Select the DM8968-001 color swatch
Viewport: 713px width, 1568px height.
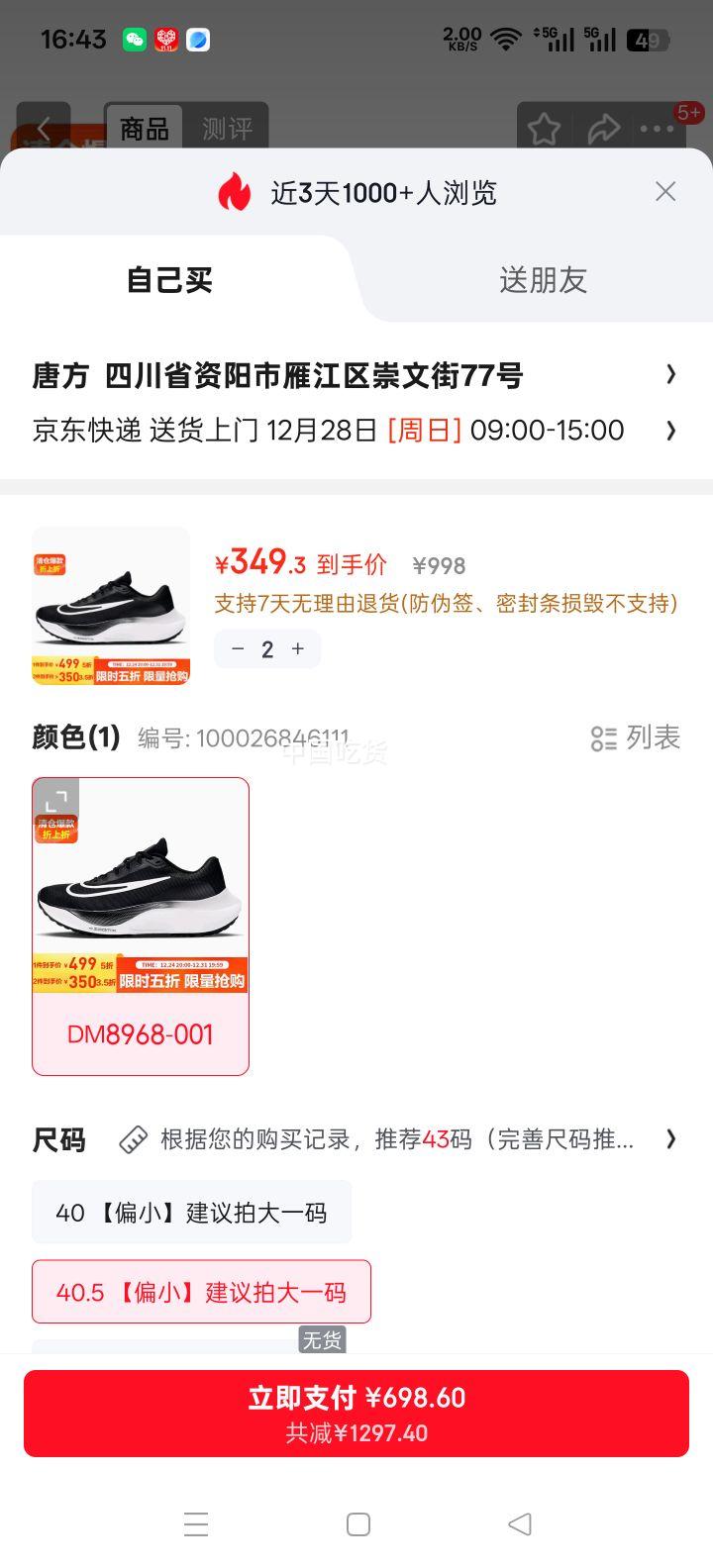pos(141,926)
